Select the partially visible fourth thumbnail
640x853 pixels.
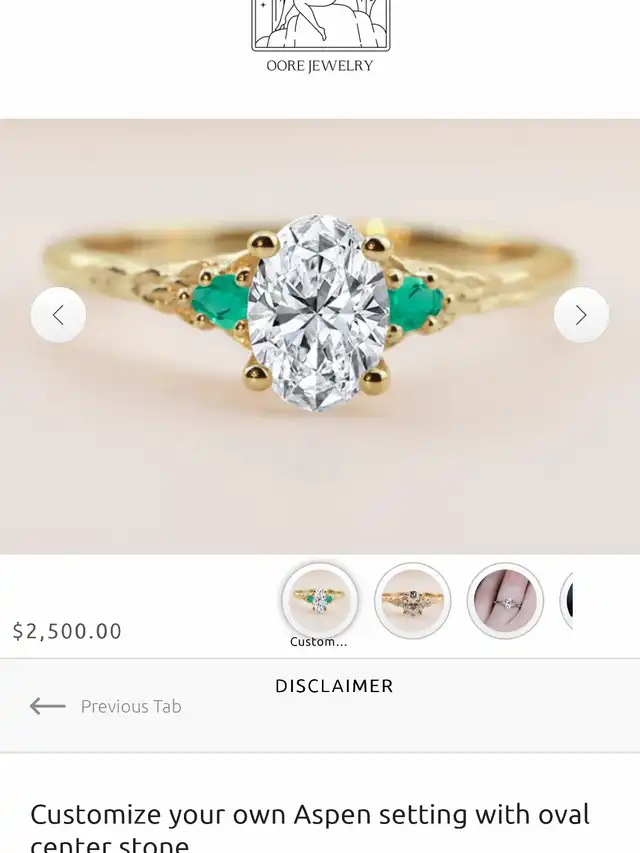pos(567,601)
